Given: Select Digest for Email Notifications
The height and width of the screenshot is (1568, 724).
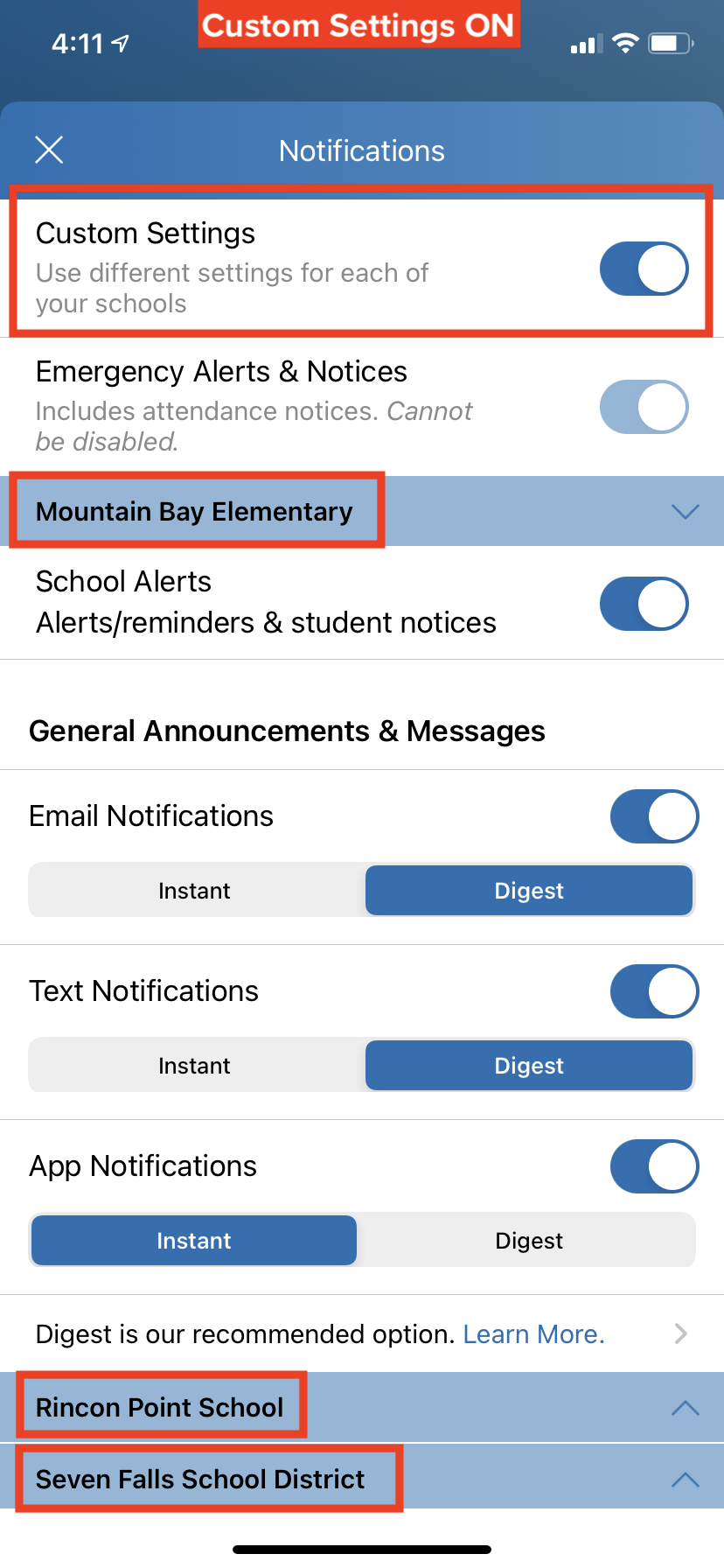Looking at the screenshot, I should 529,891.
